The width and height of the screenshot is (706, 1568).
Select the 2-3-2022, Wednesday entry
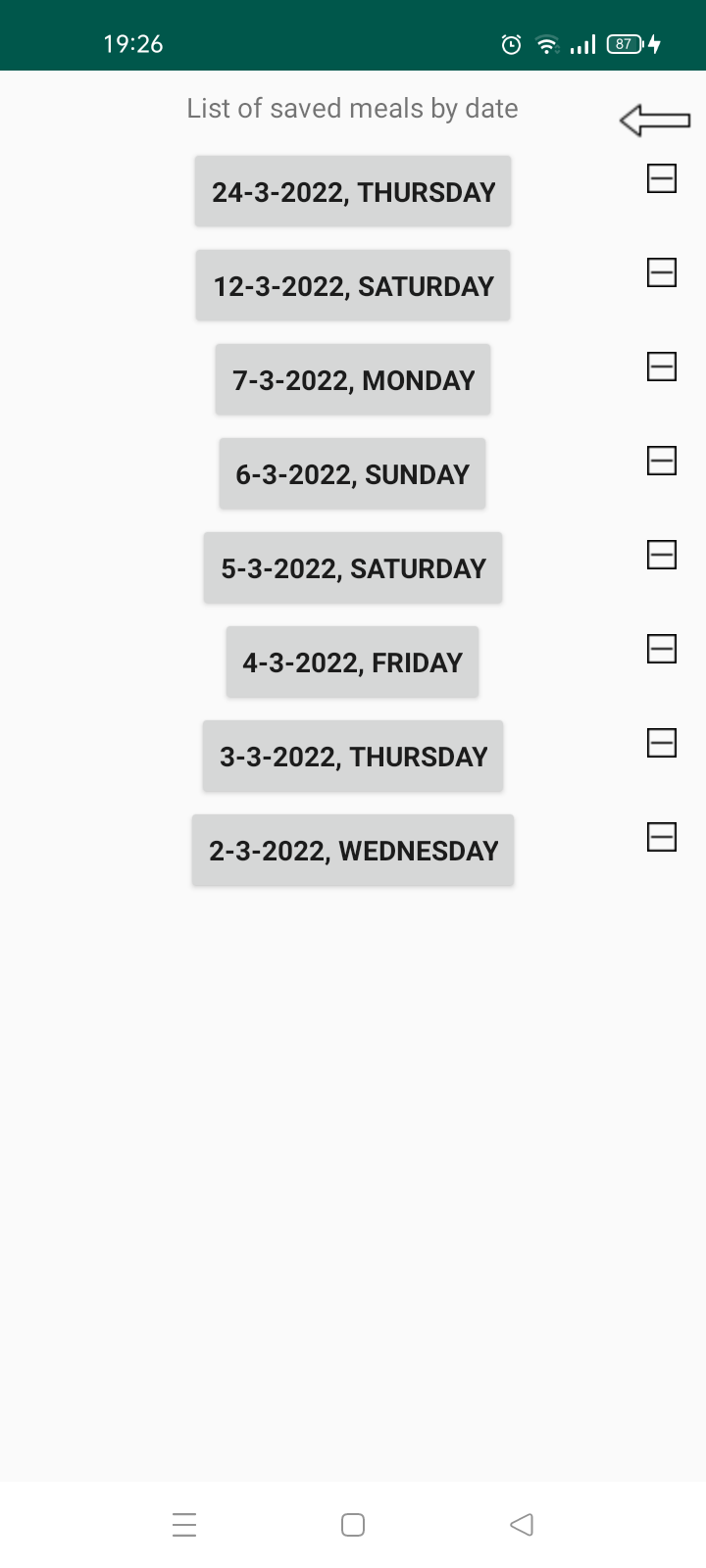353,851
